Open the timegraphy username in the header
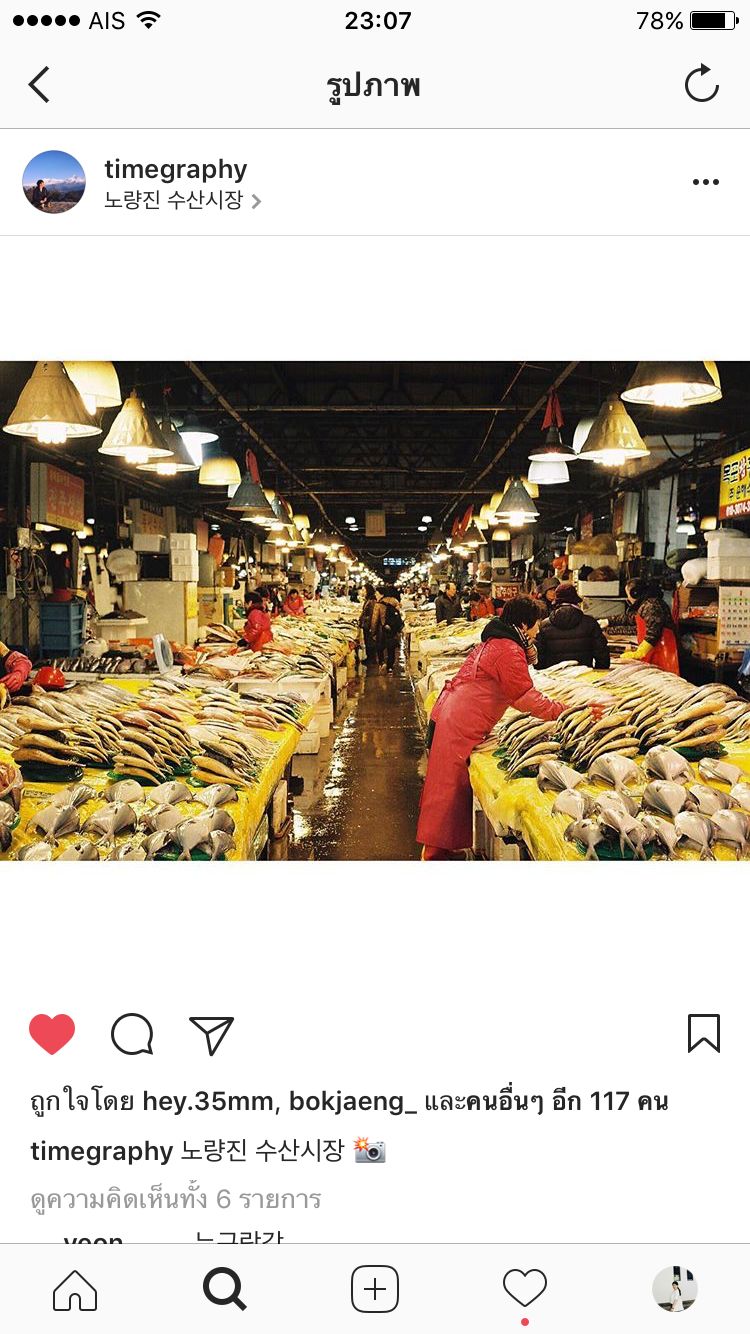 pyautogui.click(x=175, y=169)
